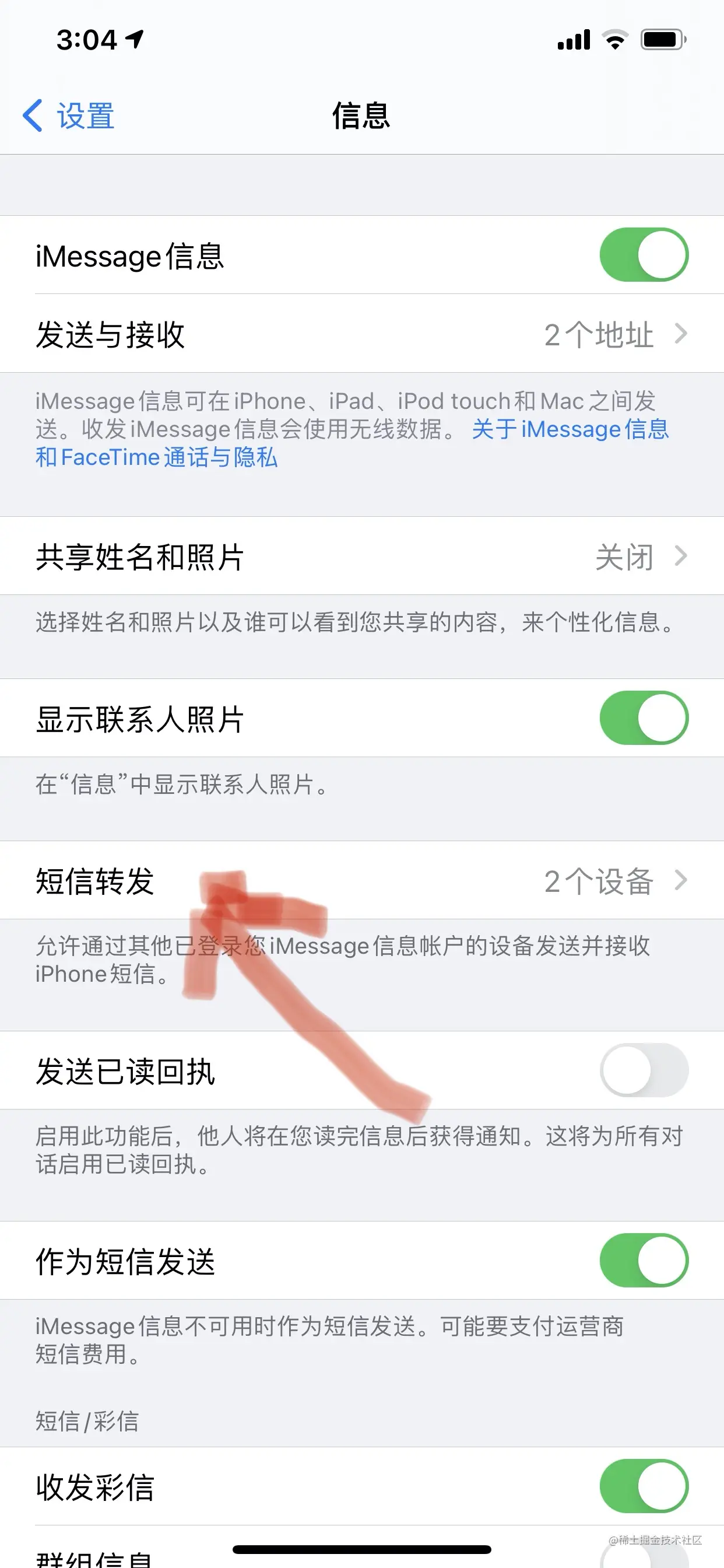This screenshot has width=724, height=1568.
Task: Disable 作为短信发送
Action: pyautogui.click(x=644, y=1261)
